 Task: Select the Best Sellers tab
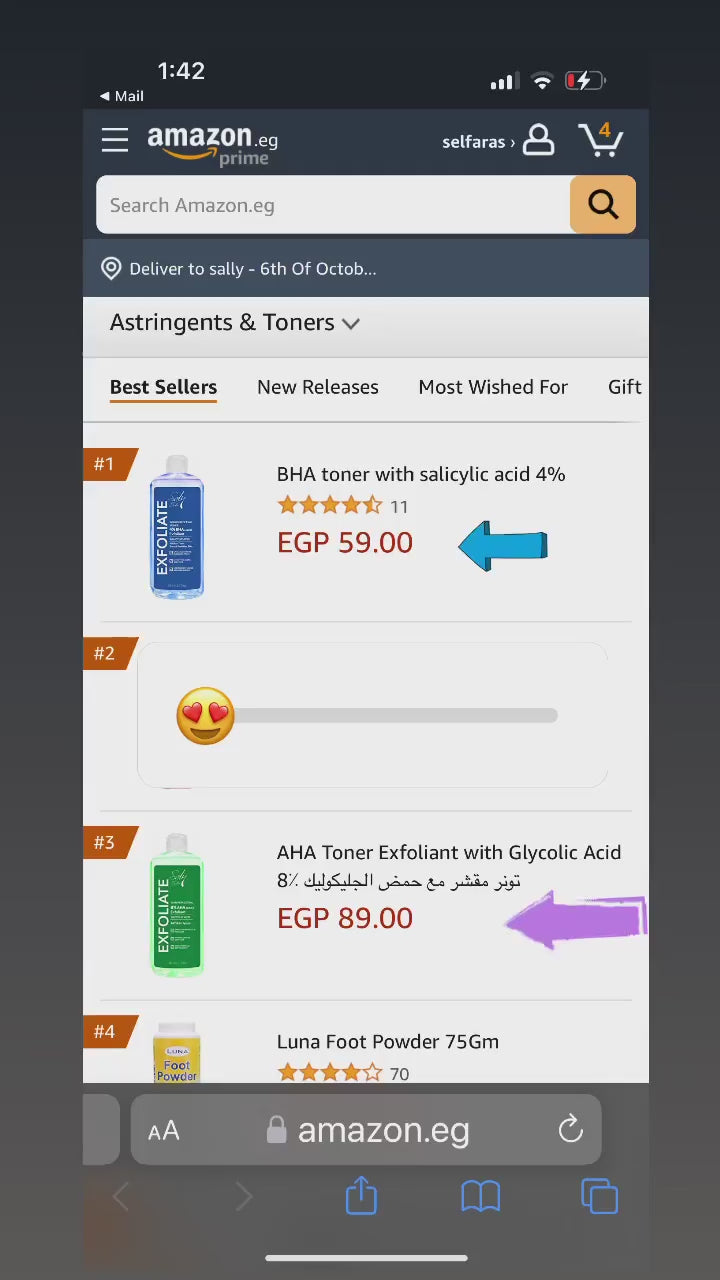(163, 387)
